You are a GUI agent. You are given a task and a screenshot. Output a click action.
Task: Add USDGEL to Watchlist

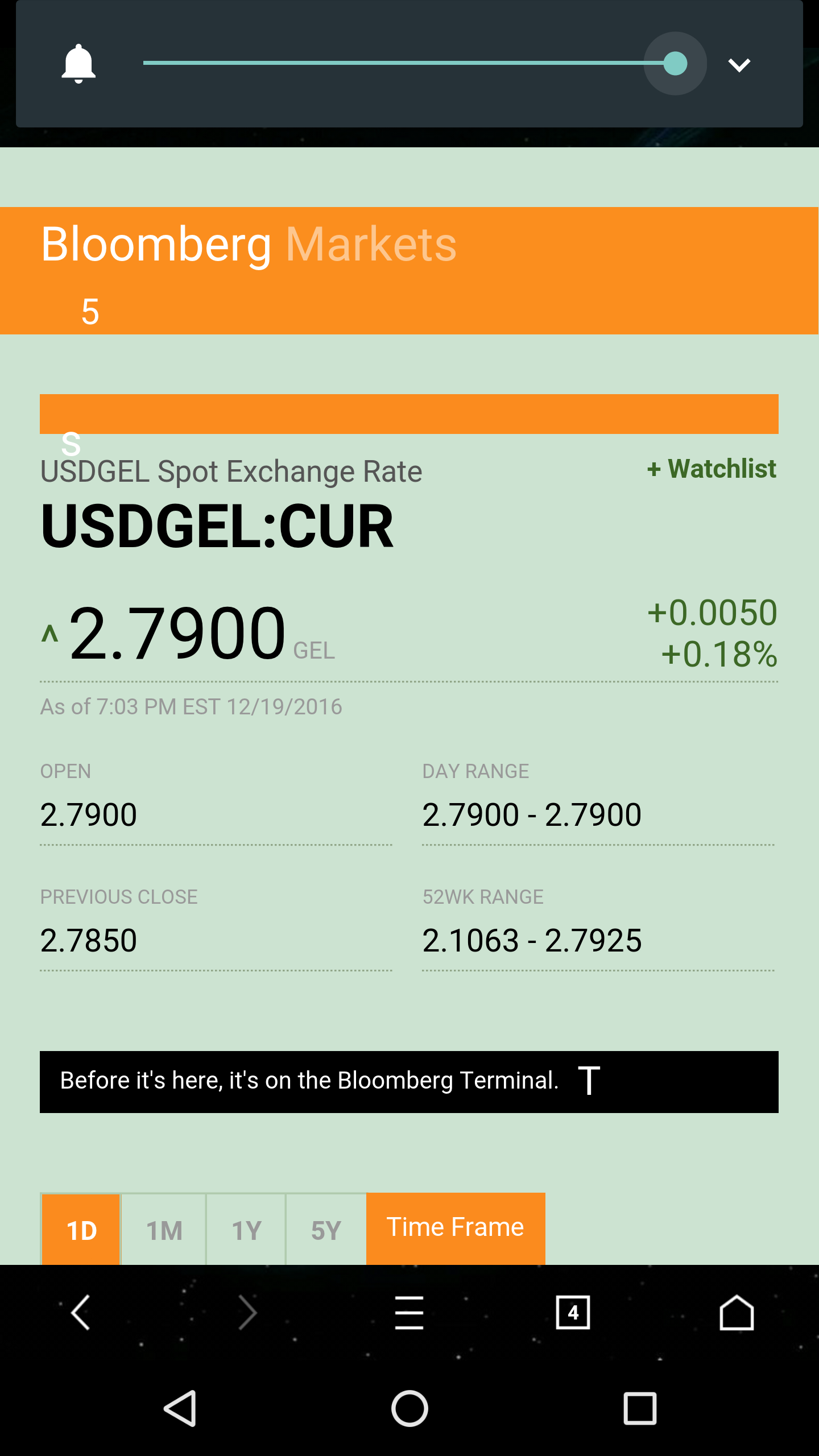[x=712, y=469]
